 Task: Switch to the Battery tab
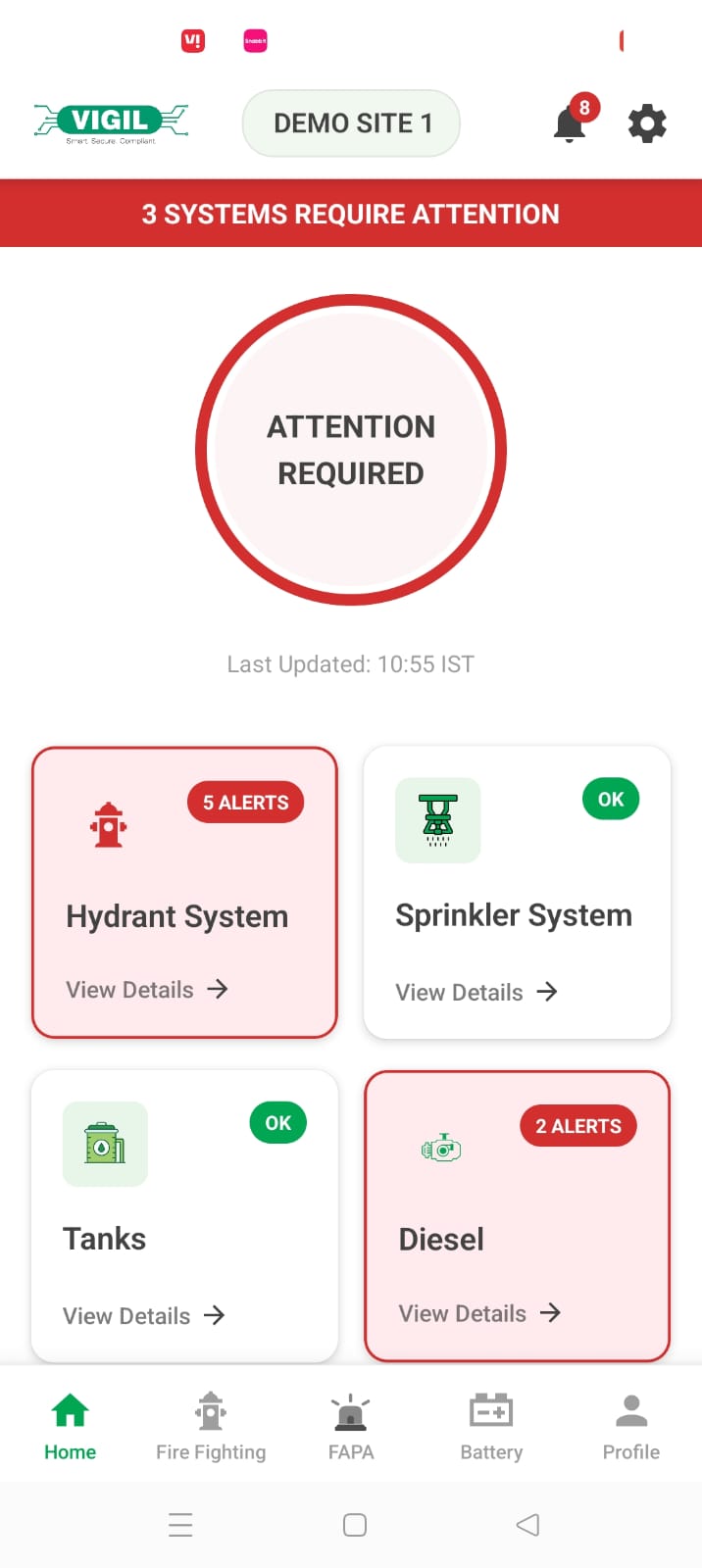(491, 1426)
